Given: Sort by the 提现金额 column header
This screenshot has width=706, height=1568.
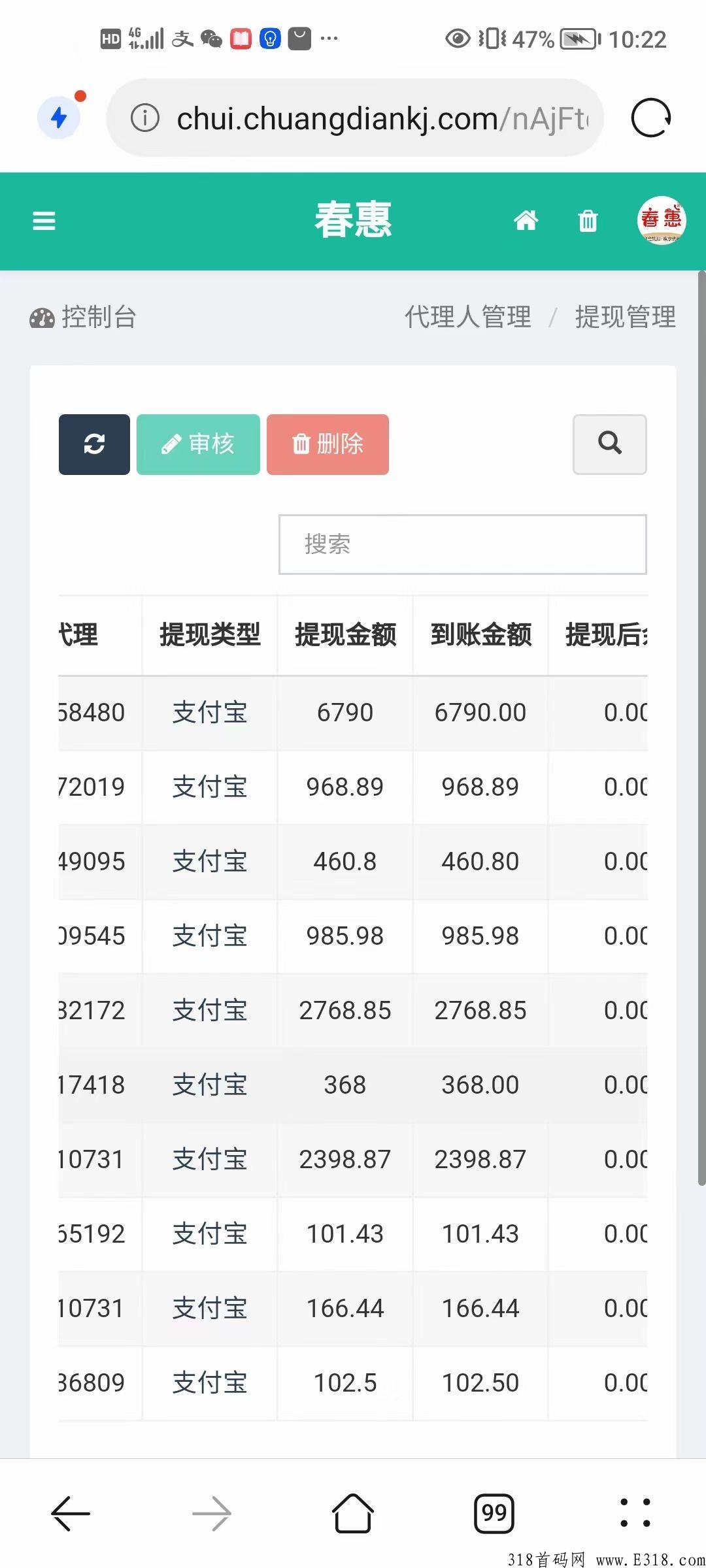Looking at the screenshot, I should (345, 634).
